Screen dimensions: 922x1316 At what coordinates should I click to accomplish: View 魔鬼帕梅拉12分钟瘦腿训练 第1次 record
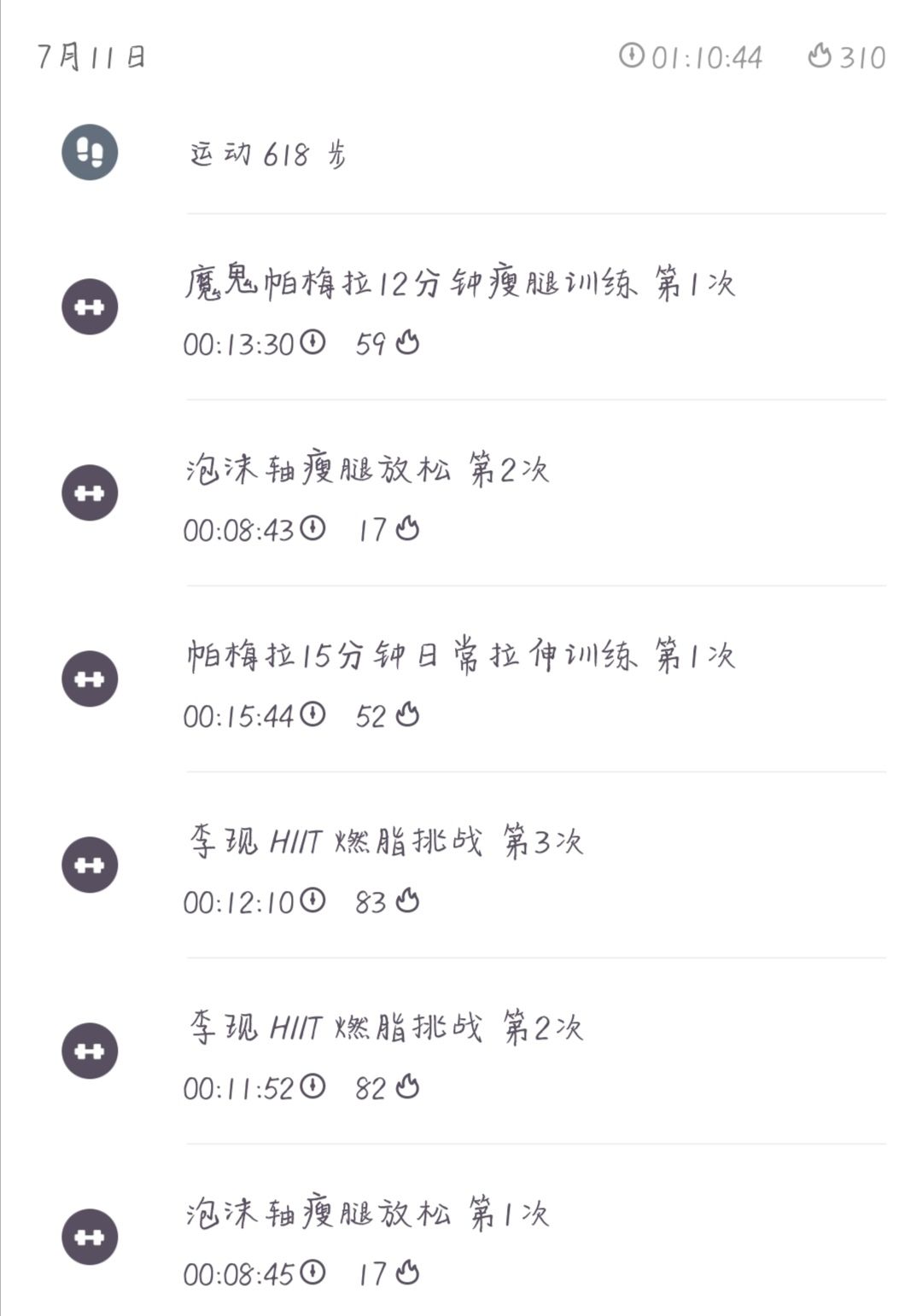tap(459, 283)
